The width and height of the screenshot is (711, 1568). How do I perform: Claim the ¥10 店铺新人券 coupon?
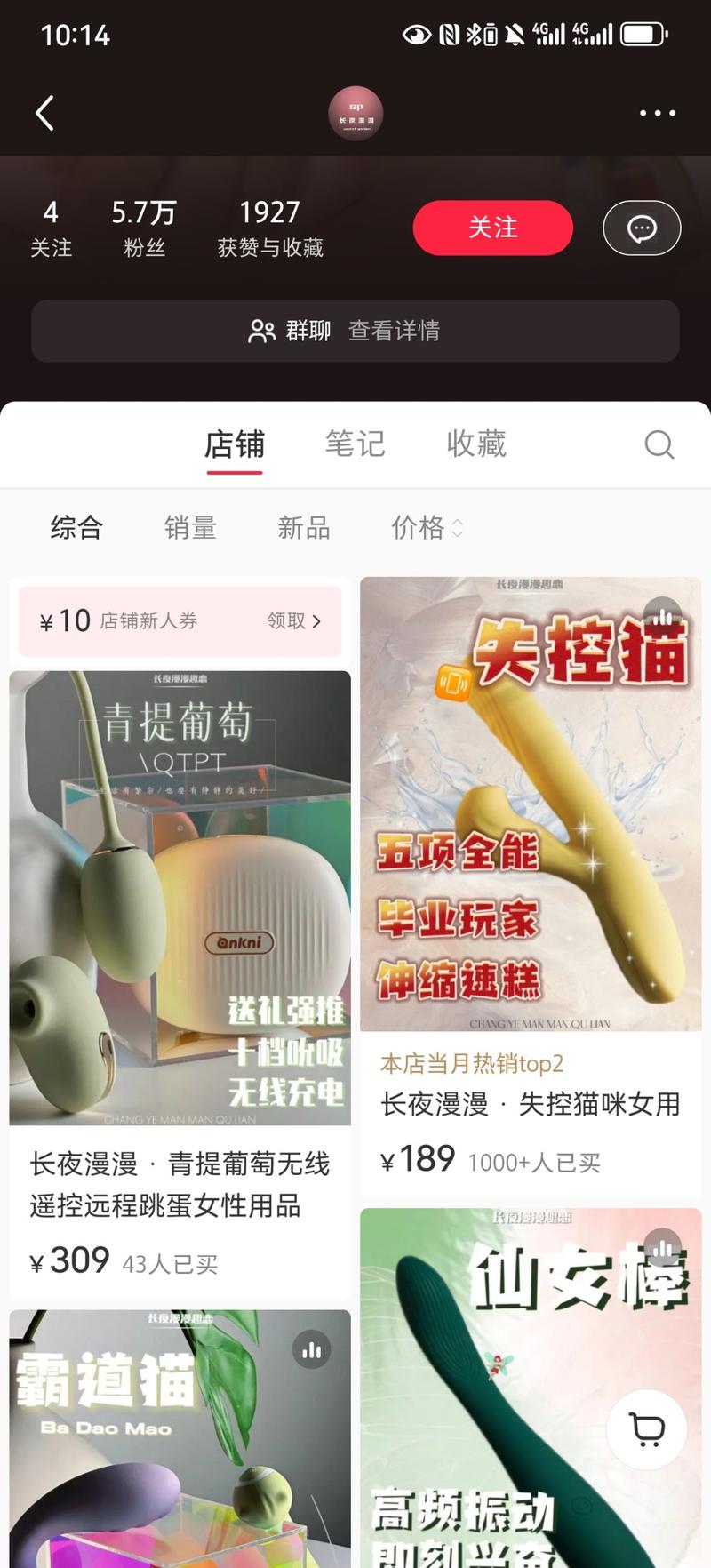(x=293, y=620)
